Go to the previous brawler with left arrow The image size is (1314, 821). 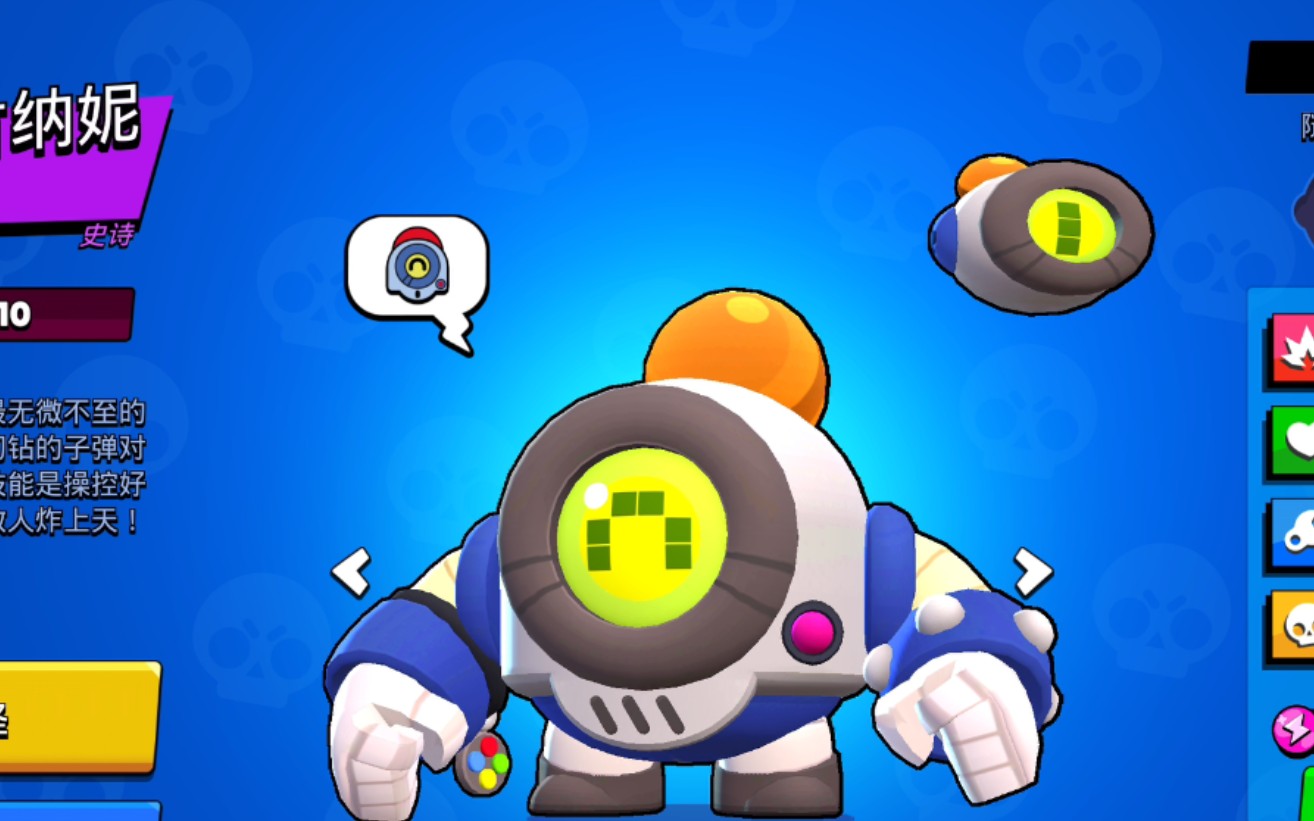(351, 573)
